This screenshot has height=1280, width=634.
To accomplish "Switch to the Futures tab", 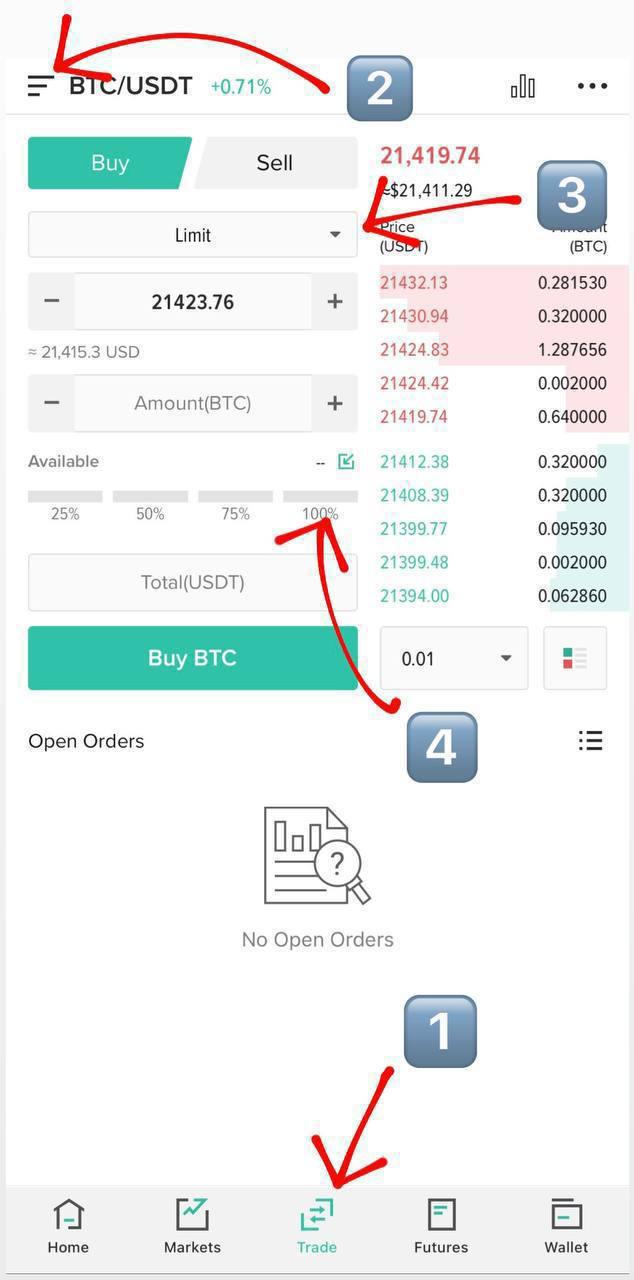I will [x=441, y=1226].
